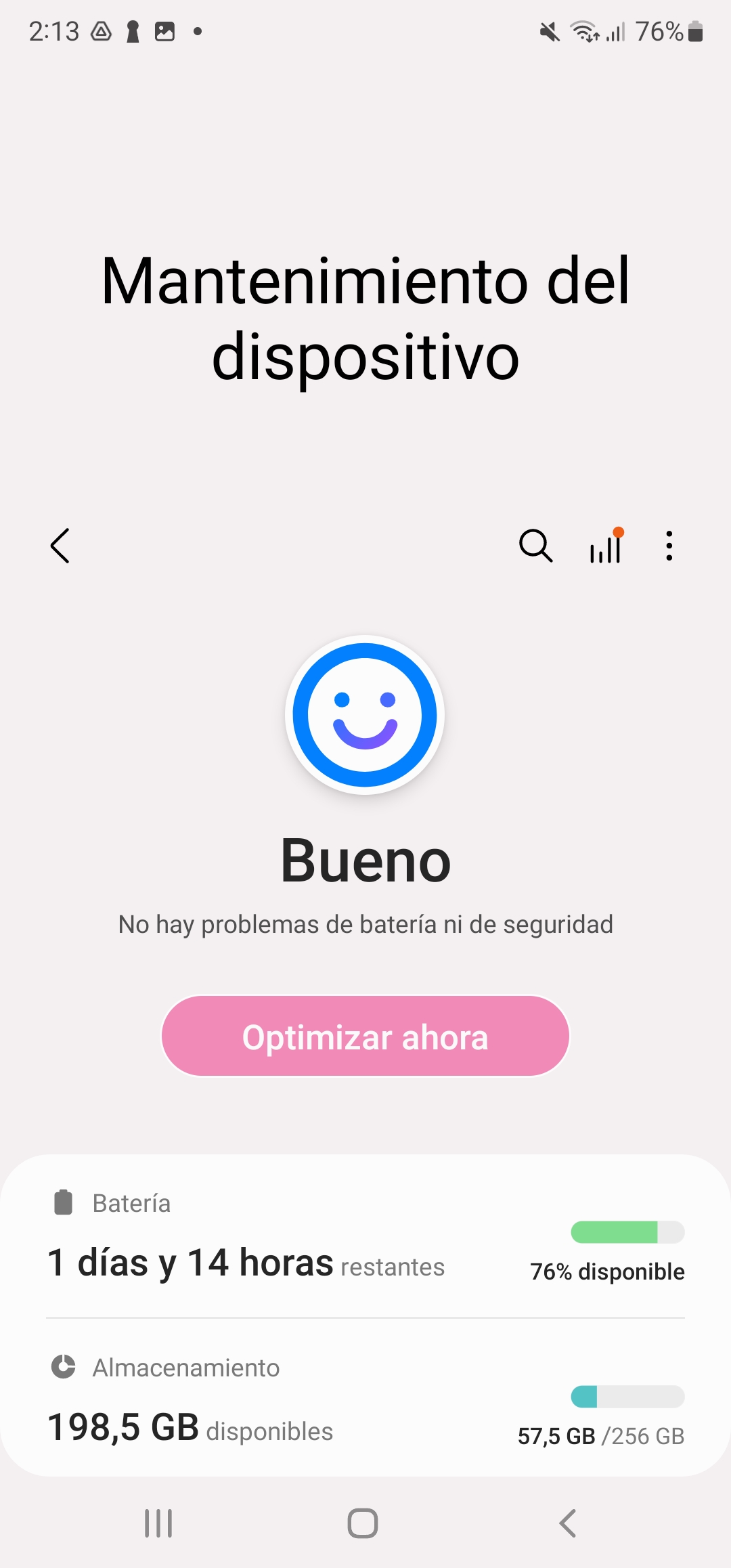This screenshot has width=731, height=1568.
Task: Show recent apps from the navigation bar
Action: 158,1524
